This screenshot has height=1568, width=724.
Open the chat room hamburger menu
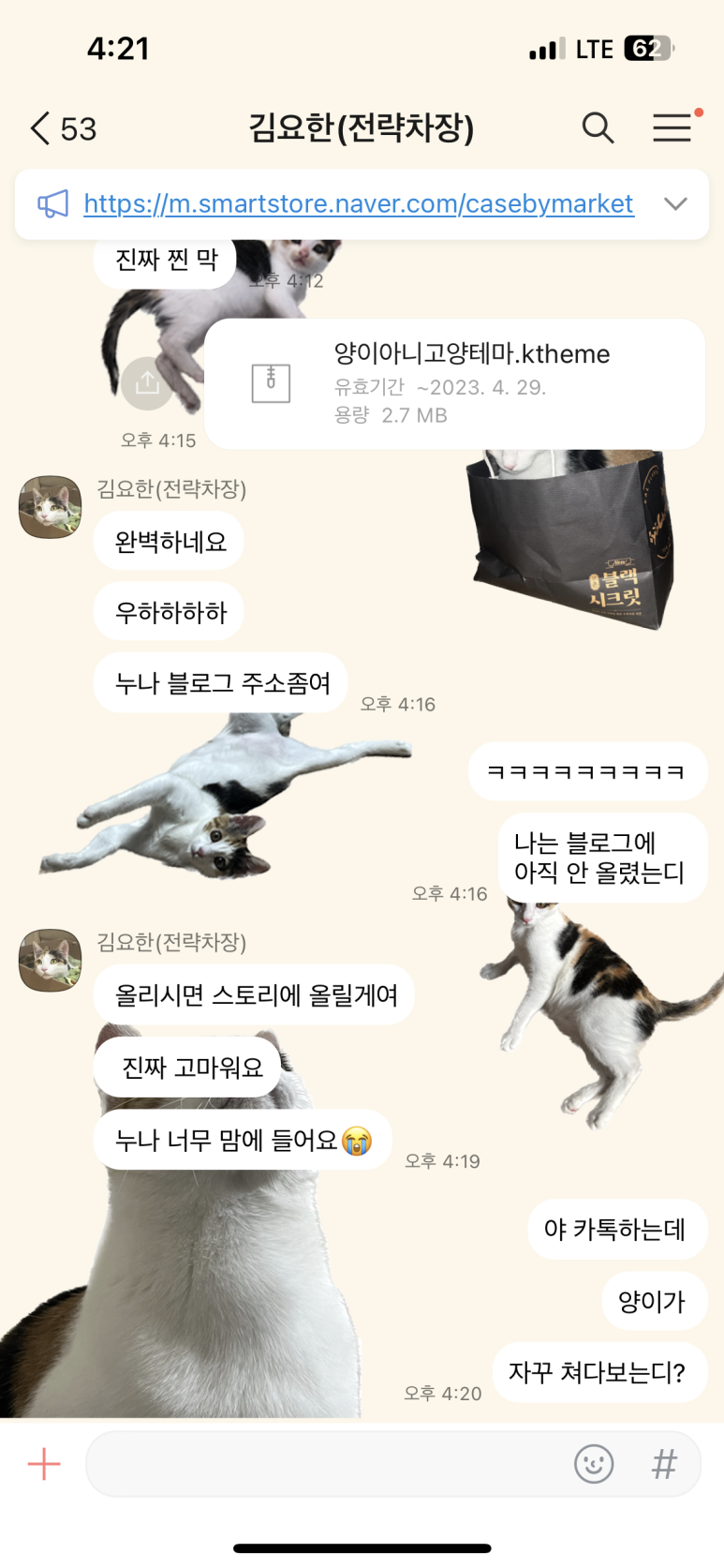(x=672, y=127)
